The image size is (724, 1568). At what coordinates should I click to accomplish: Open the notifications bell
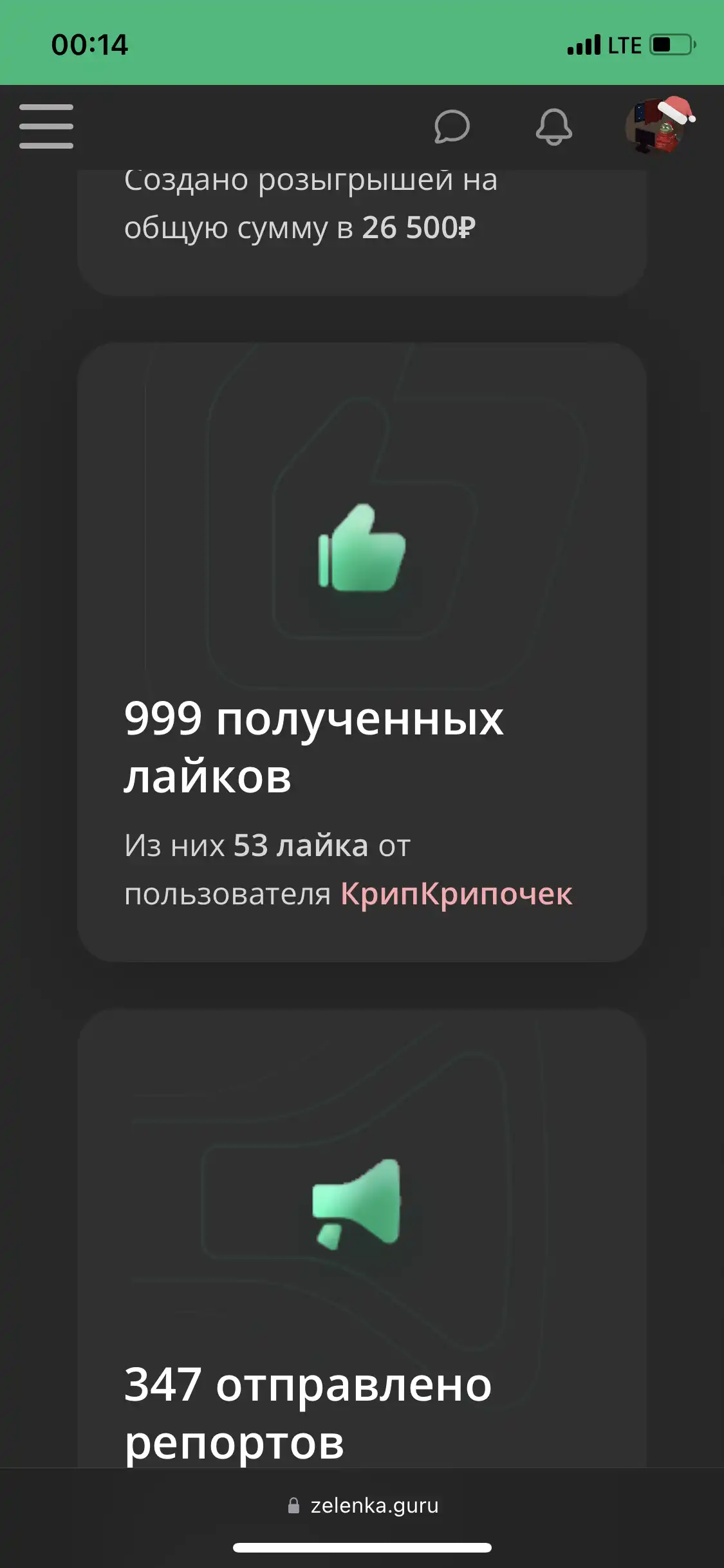[x=553, y=126]
